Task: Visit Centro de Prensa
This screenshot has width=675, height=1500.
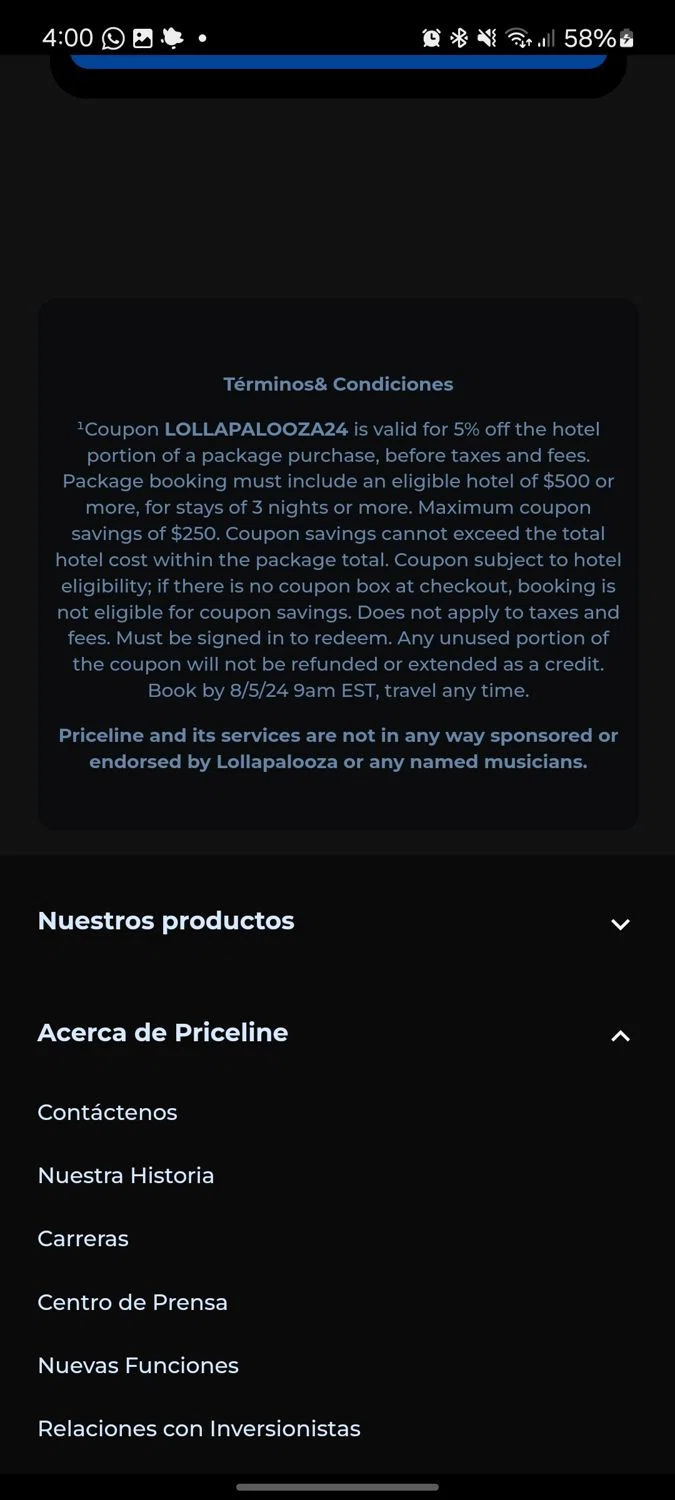Action: [132, 1302]
